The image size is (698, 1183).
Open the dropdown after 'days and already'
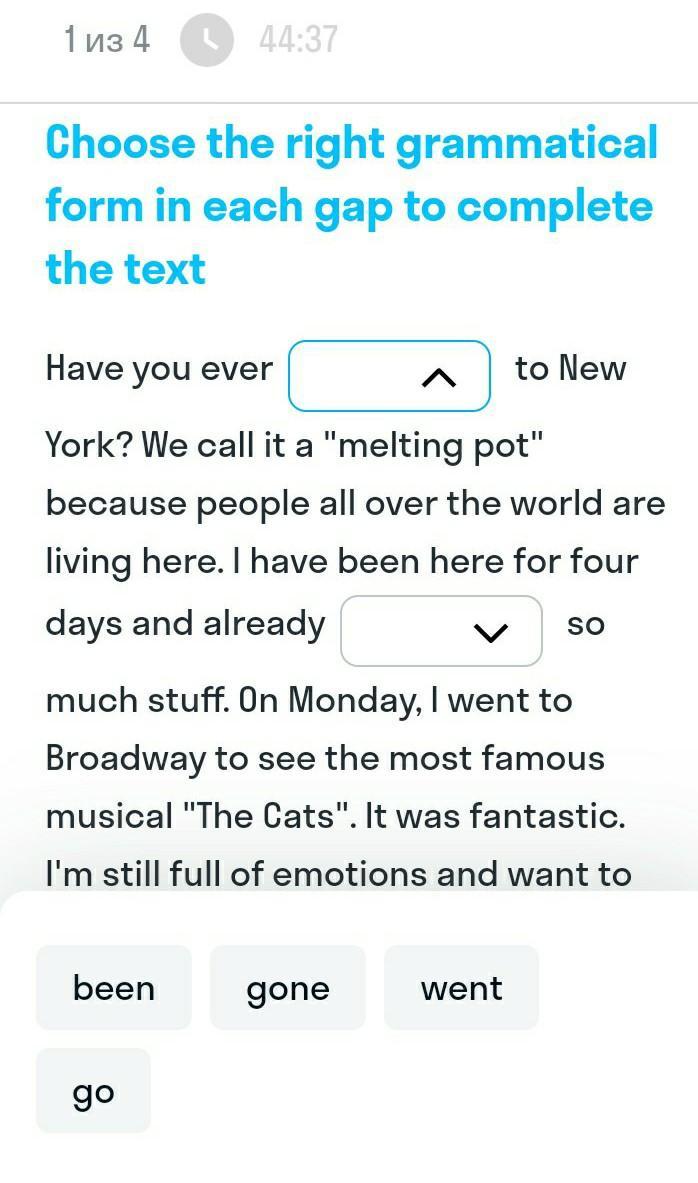(441, 631)
